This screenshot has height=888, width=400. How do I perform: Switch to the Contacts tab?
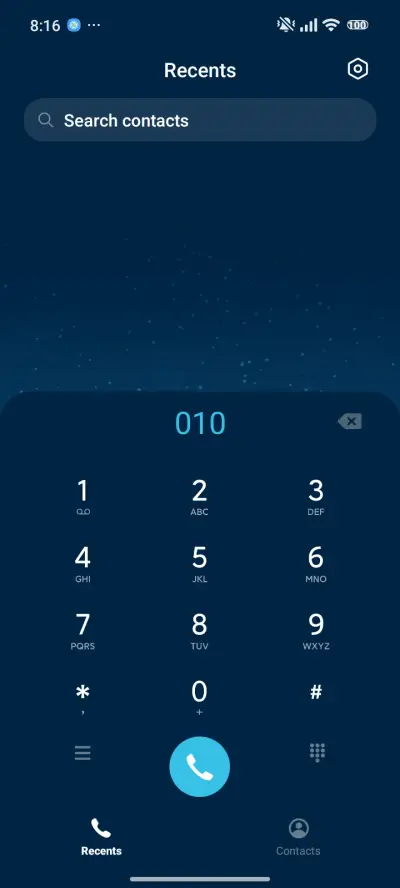click(x=298, y=837)
